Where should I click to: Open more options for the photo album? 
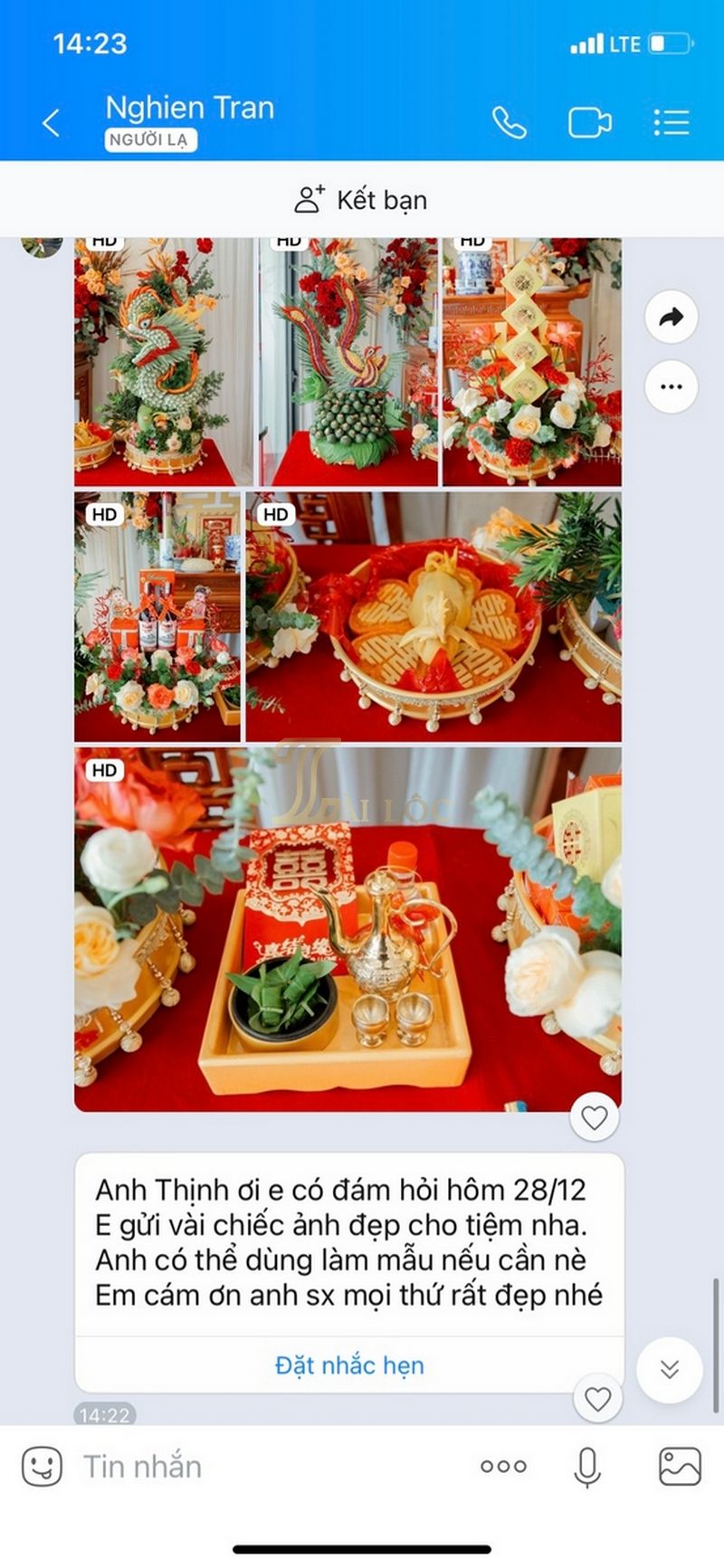[671, 386]
